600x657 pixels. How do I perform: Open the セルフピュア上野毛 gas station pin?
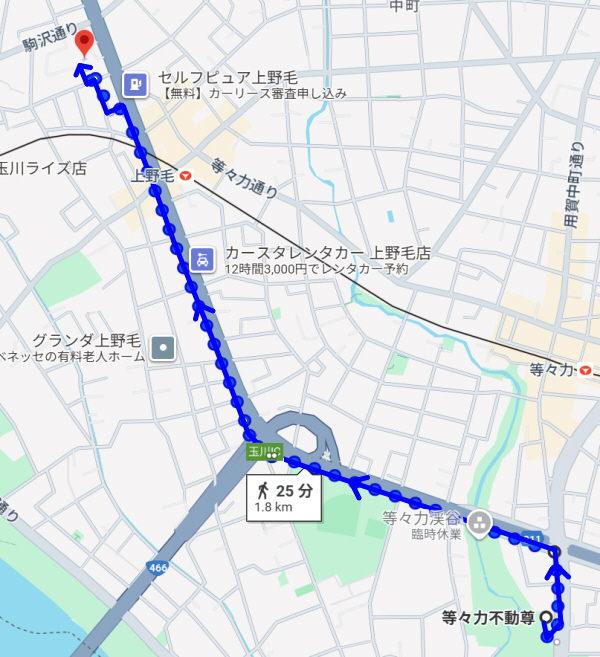click(133, 85)
